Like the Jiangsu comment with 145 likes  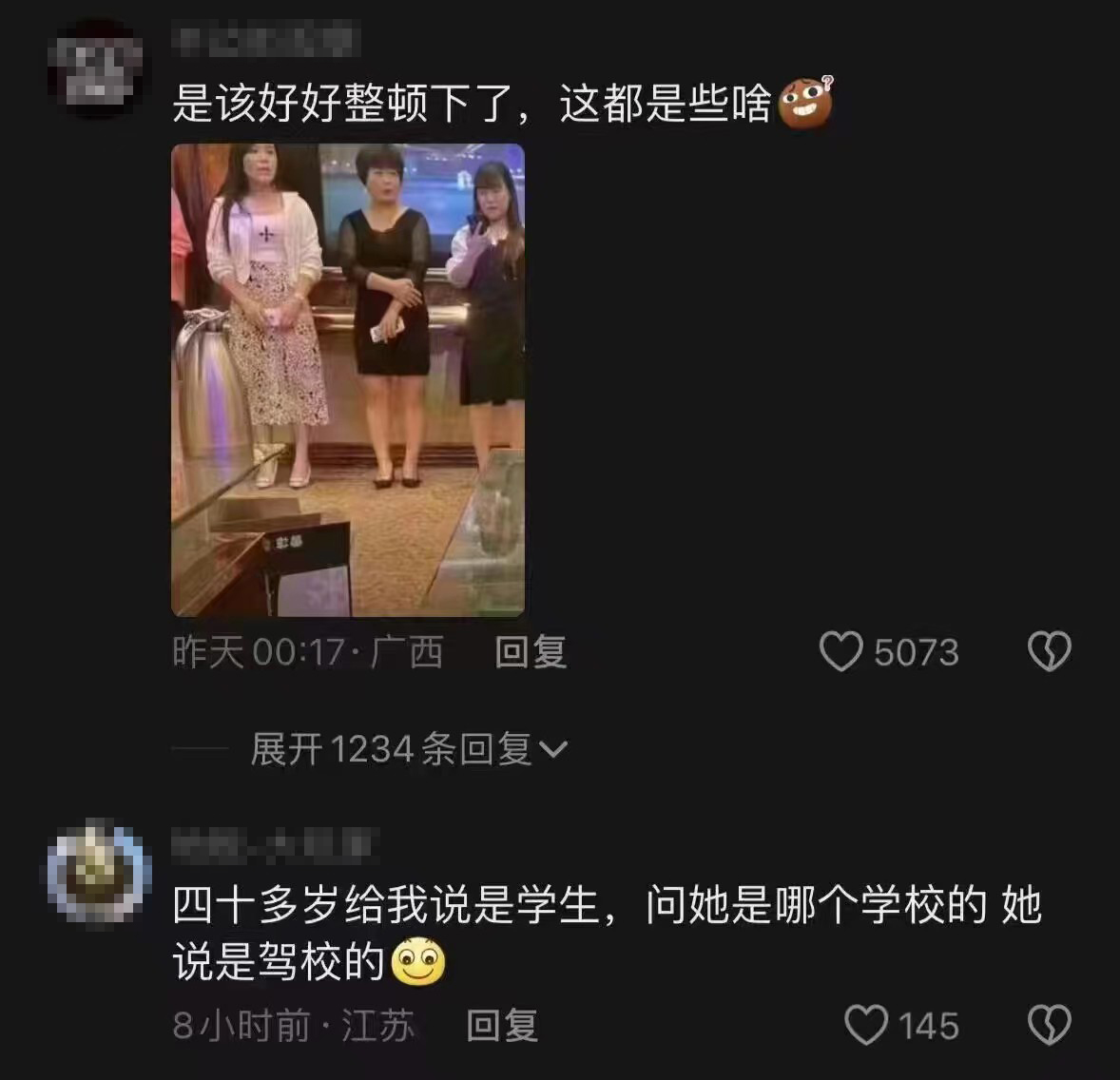865,1026
